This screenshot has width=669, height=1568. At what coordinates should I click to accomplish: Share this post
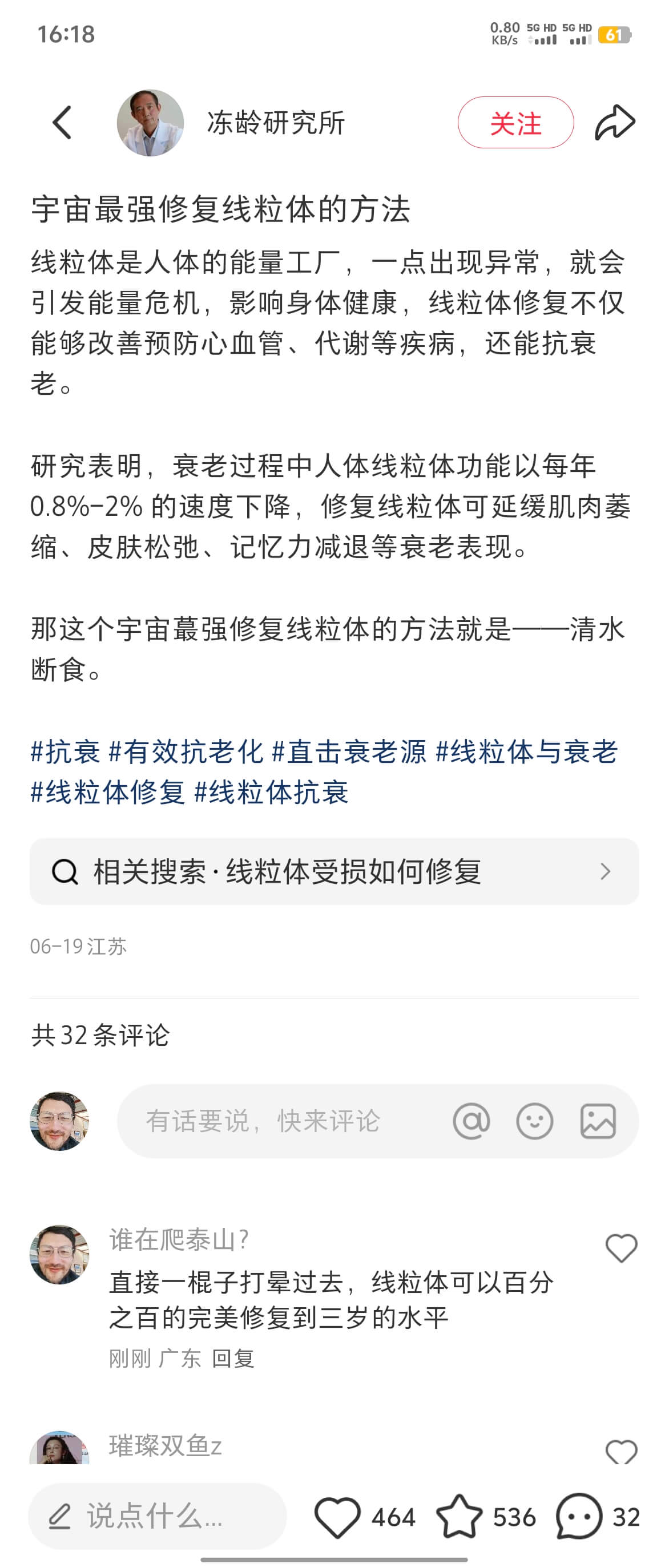coord(615,122)
